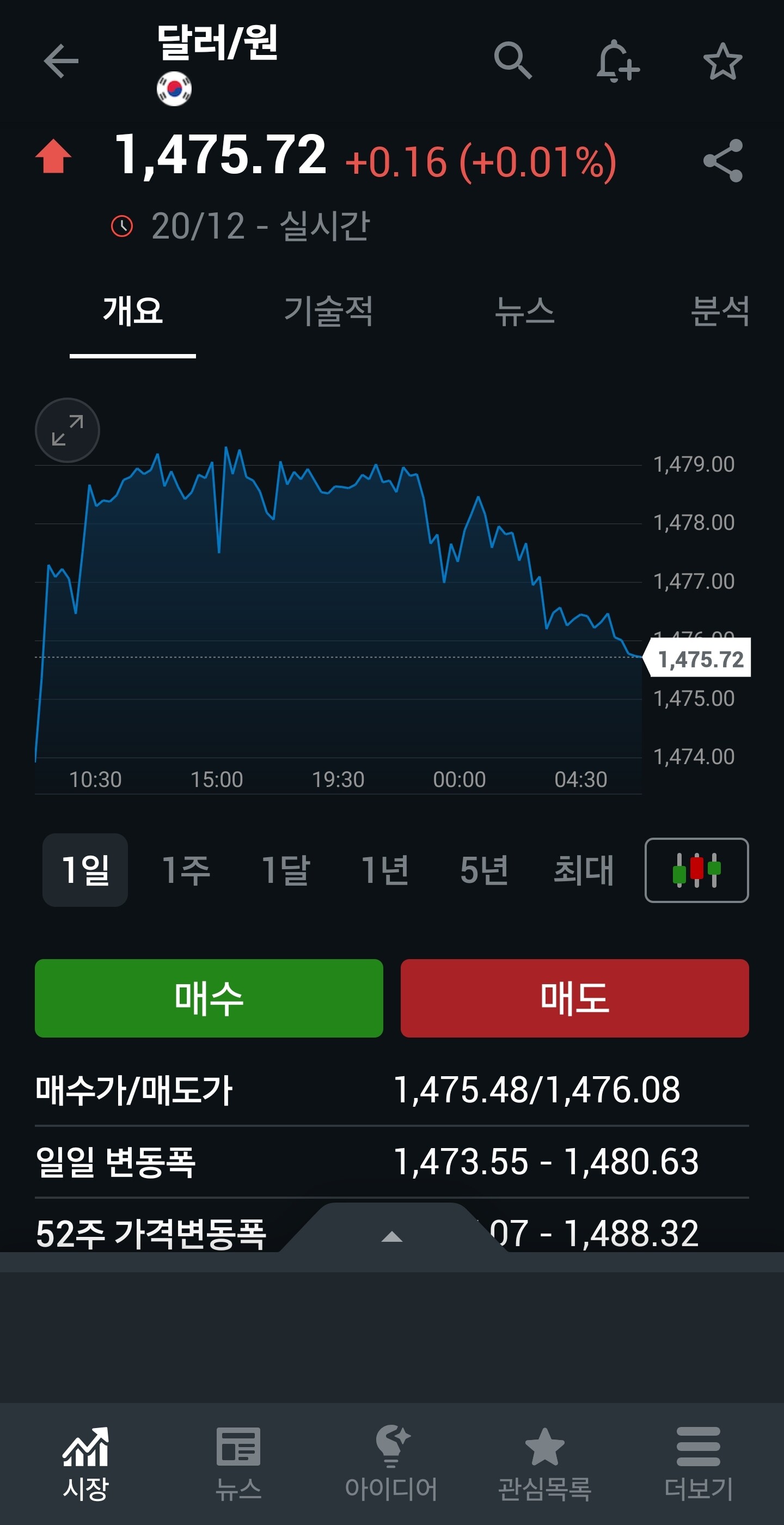Show the 5년 chart range
784x1525 pixels.
click(x=484, y=870)
